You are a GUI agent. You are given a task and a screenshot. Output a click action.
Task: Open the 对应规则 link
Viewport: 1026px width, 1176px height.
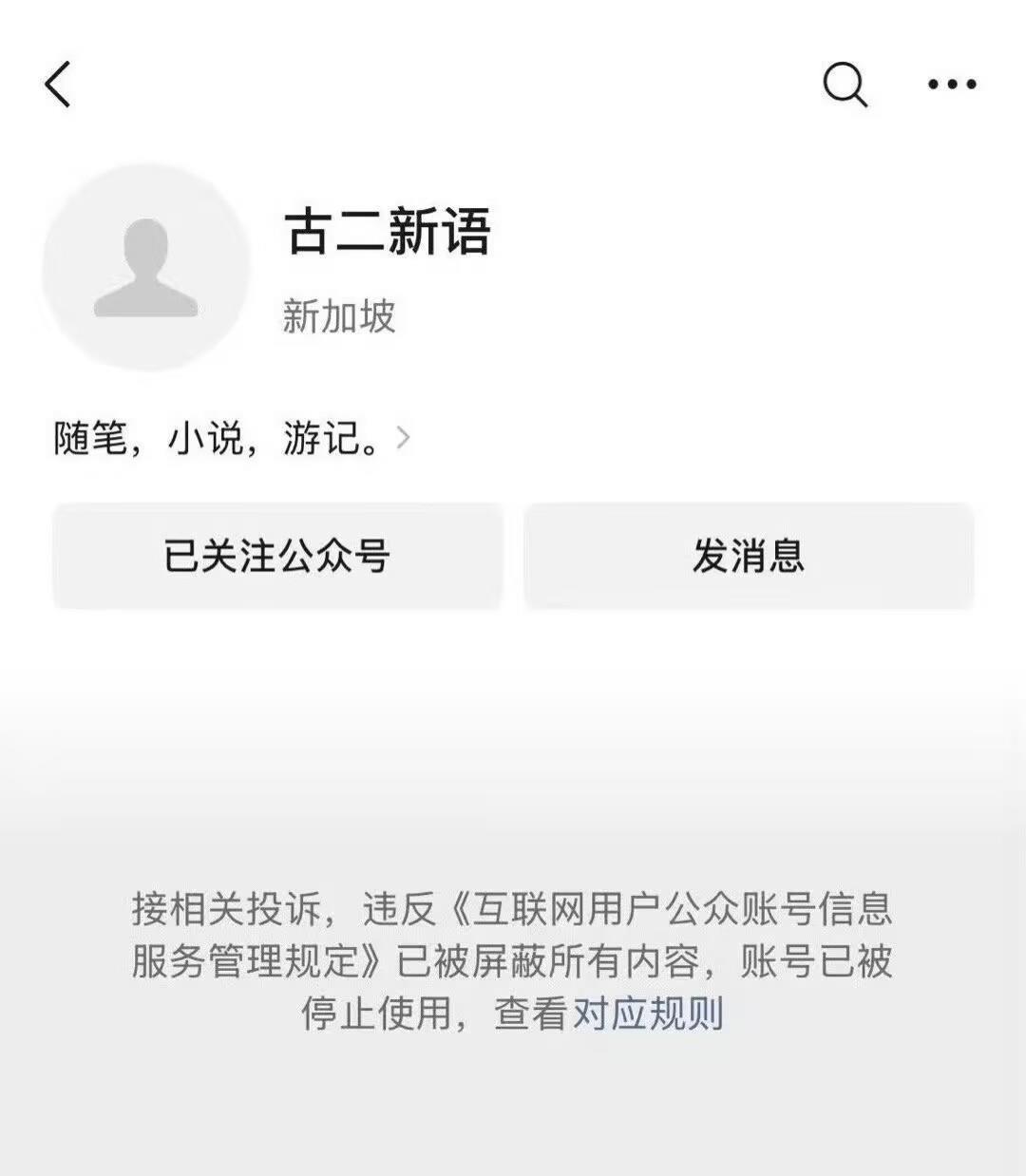648,1014
